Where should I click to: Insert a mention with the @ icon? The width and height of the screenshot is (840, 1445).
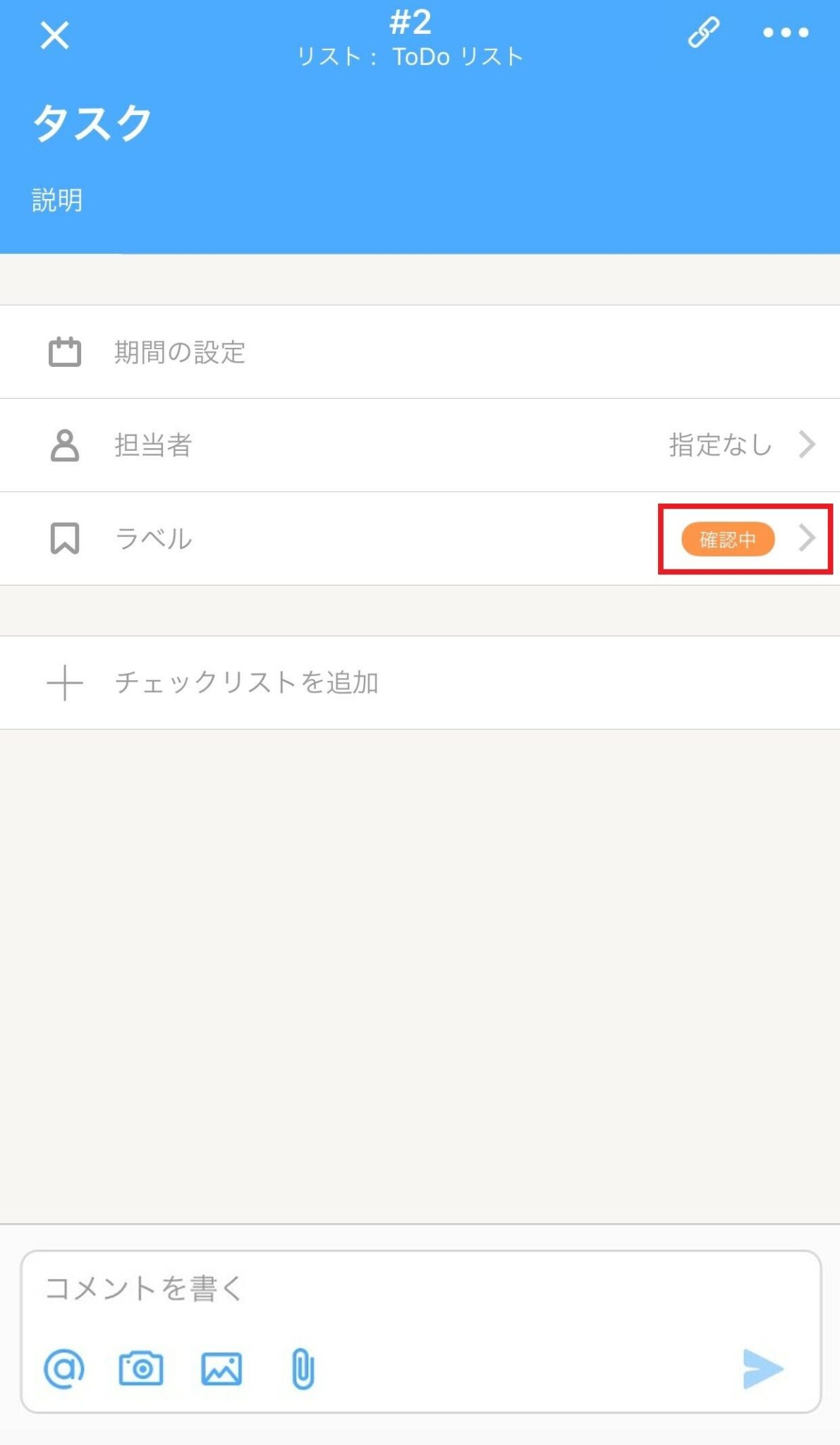[x=64, y=1369]
